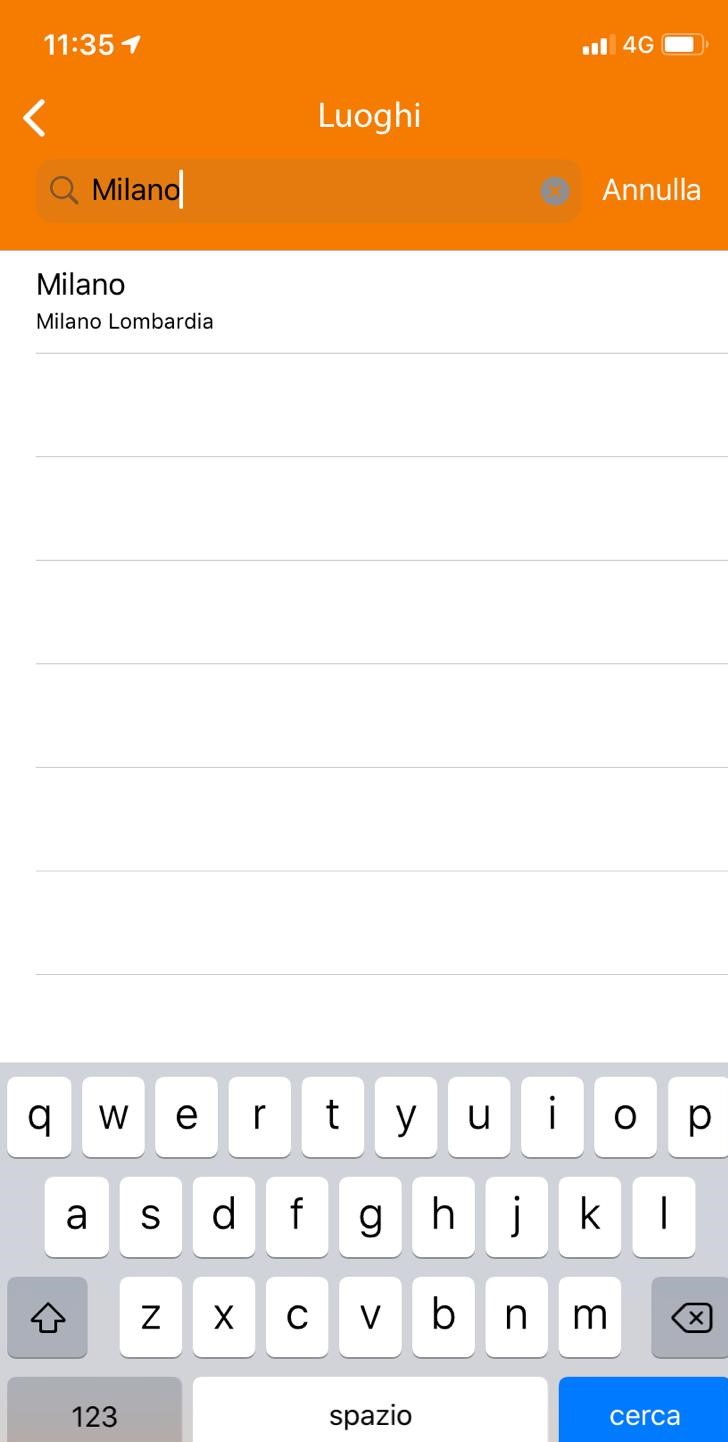Tap the spazio key

click(x=370, y=1410)
